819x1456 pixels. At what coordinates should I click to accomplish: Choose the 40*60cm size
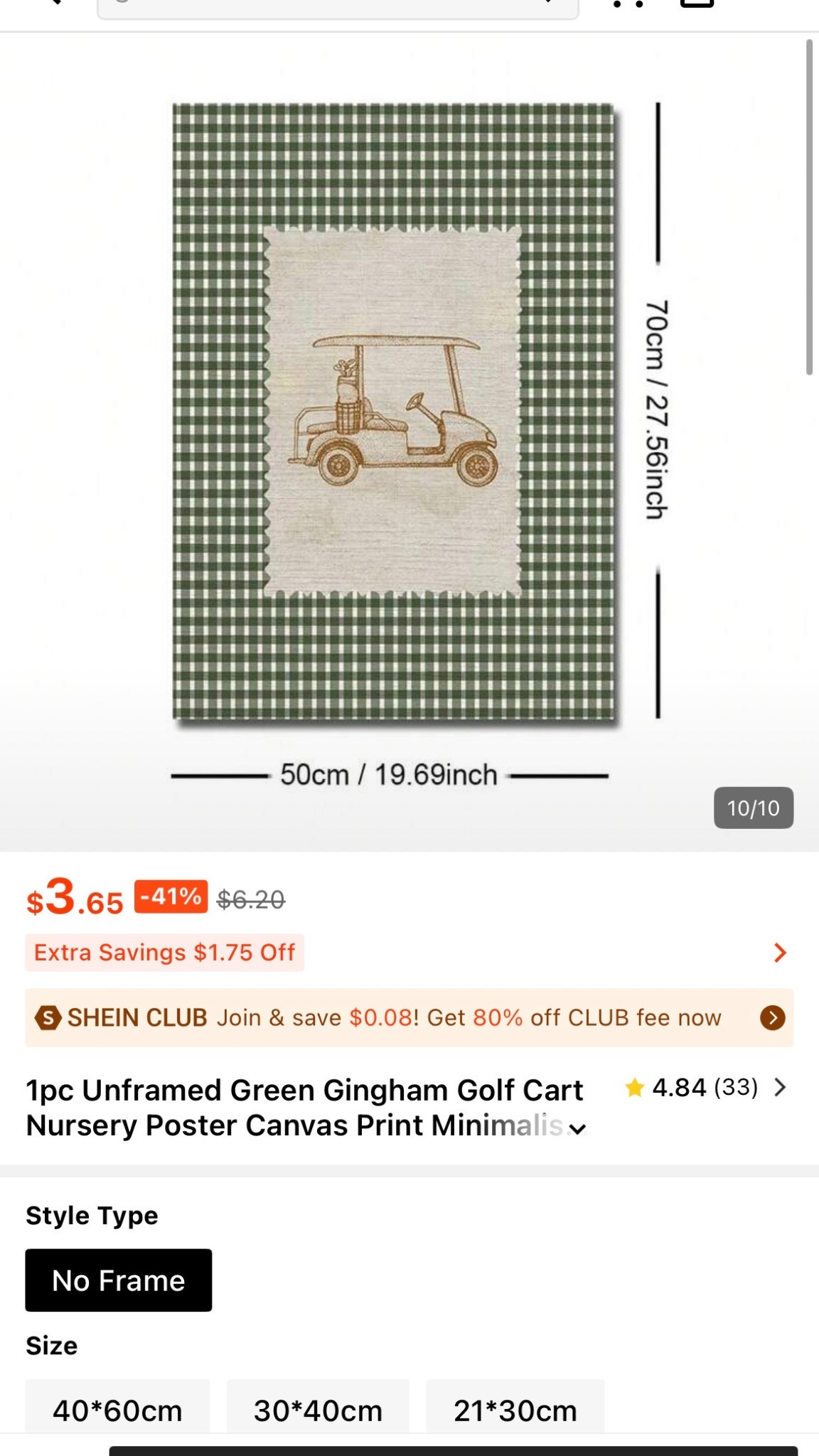point(117,1410)
